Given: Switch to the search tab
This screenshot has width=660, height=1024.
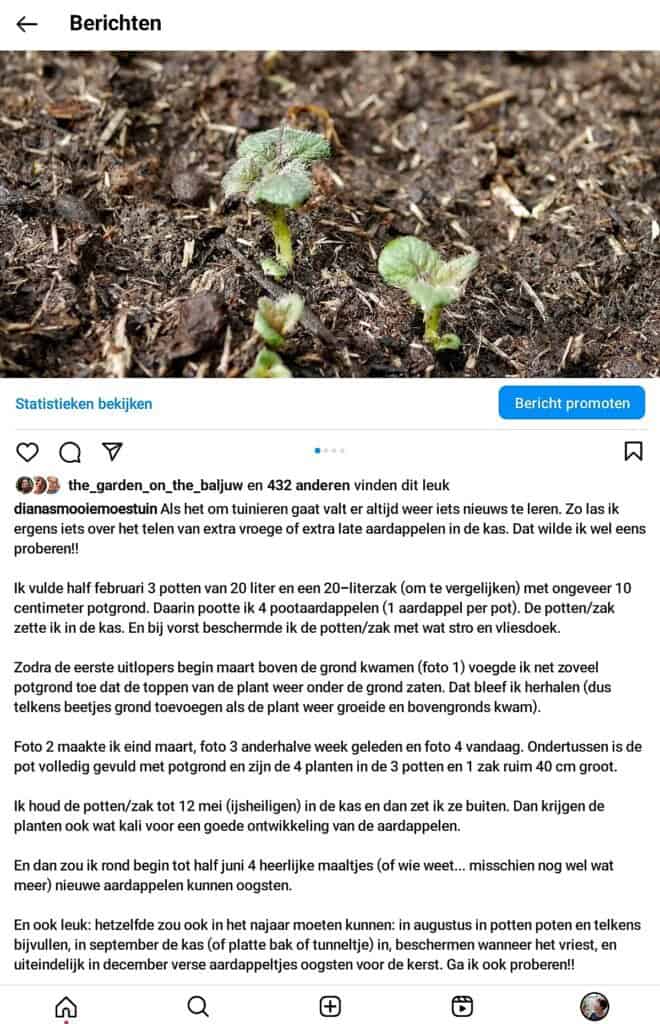Looking at the screenshot, I should pos(198,1006).
